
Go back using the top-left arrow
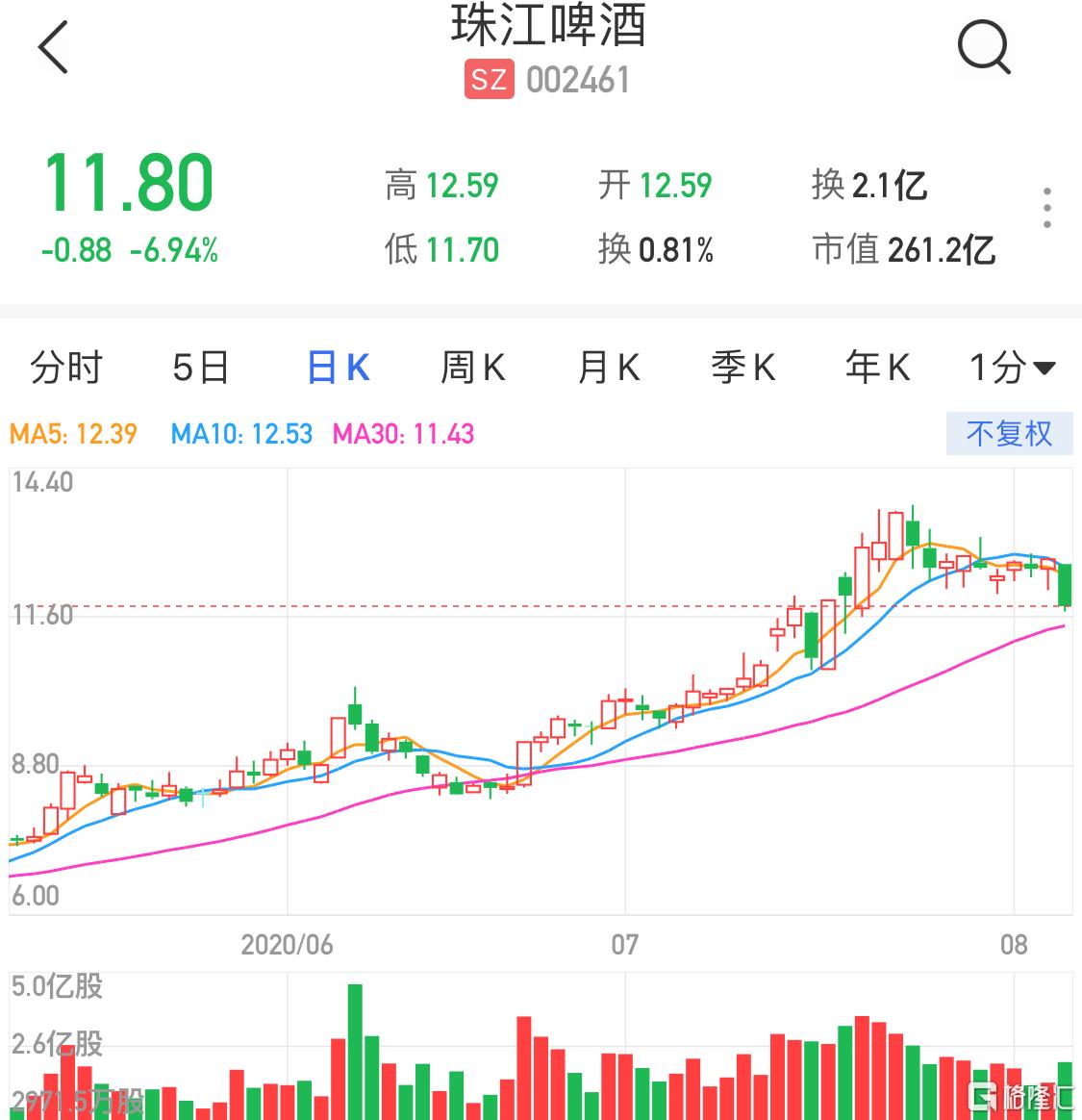coord(54,48)
